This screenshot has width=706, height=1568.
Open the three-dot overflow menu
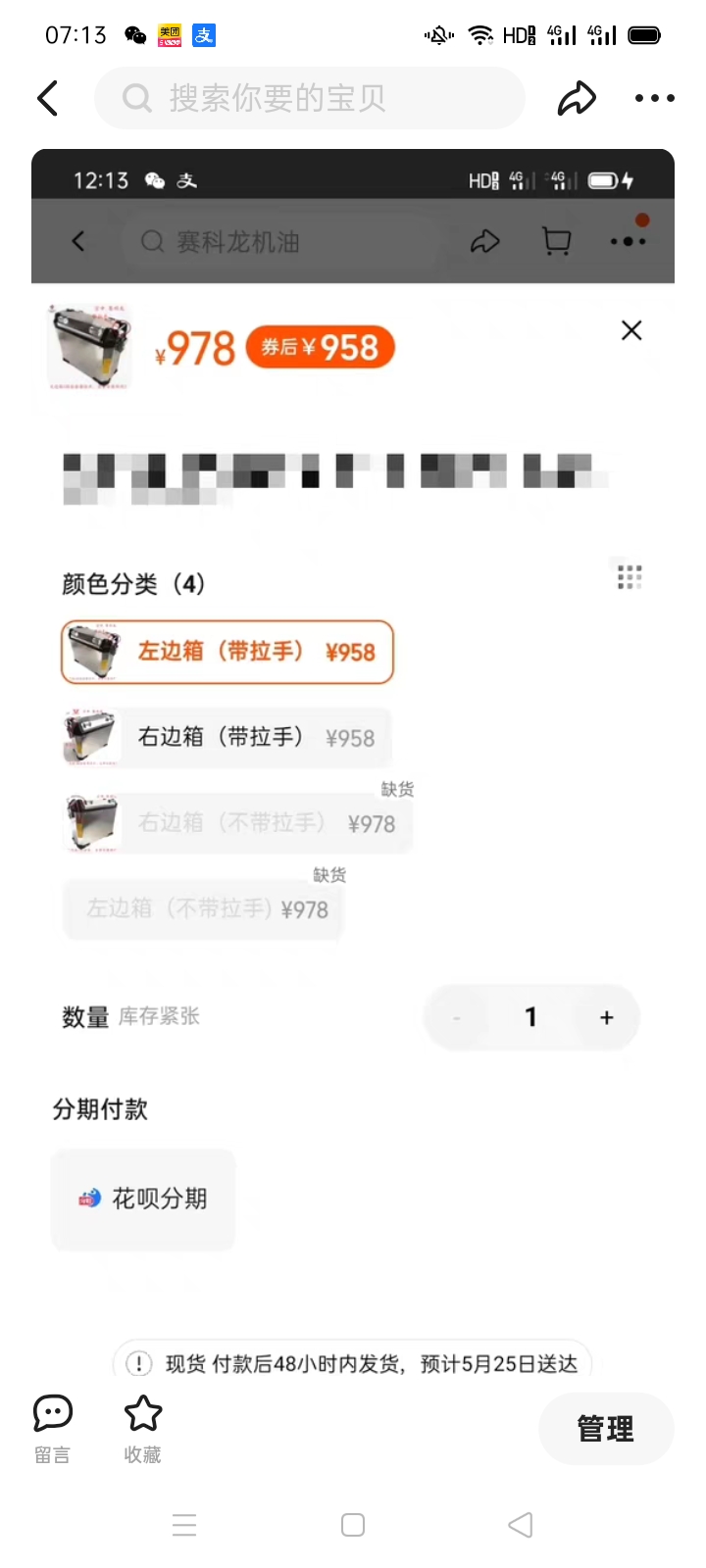(654, 98)
